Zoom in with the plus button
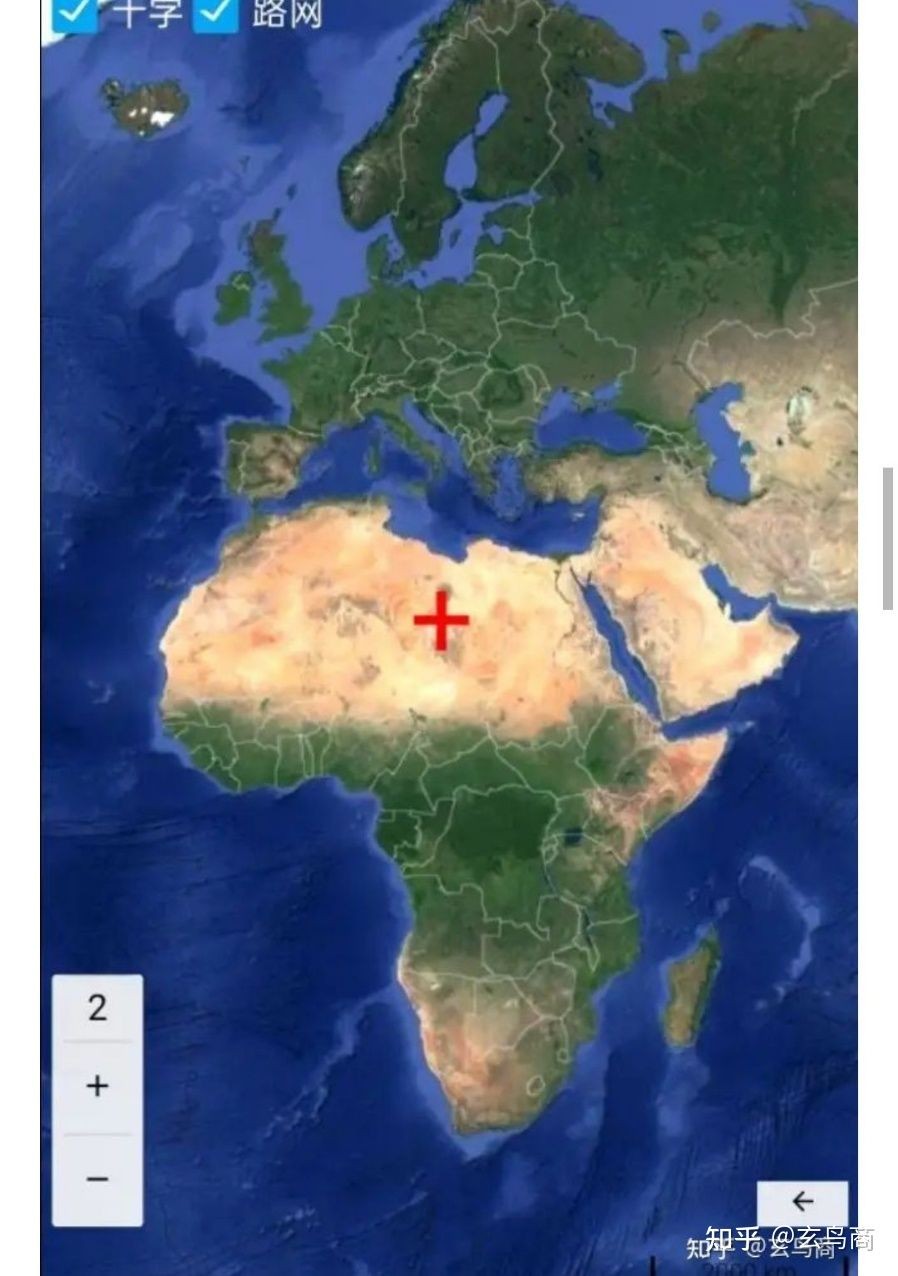 97,1086
